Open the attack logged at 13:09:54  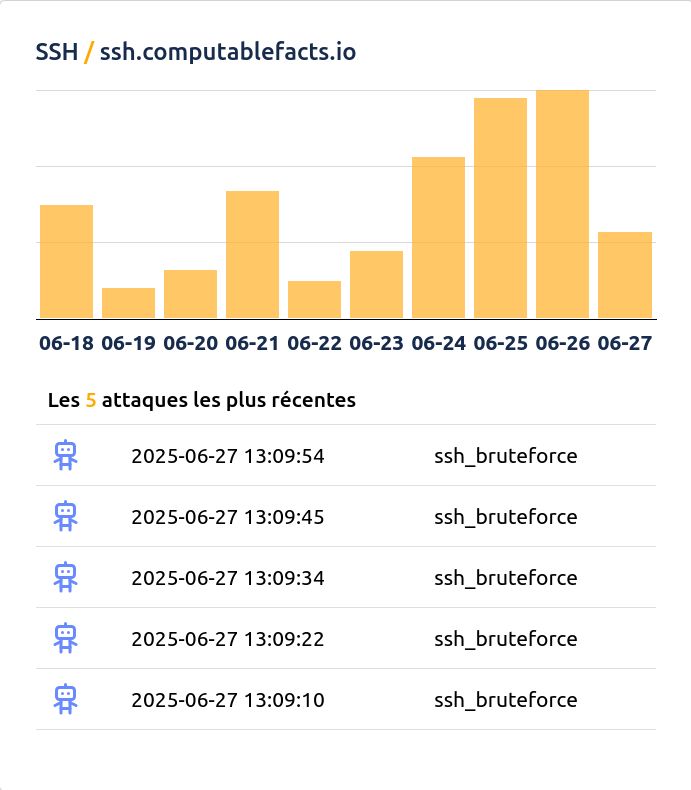[345, 456]
